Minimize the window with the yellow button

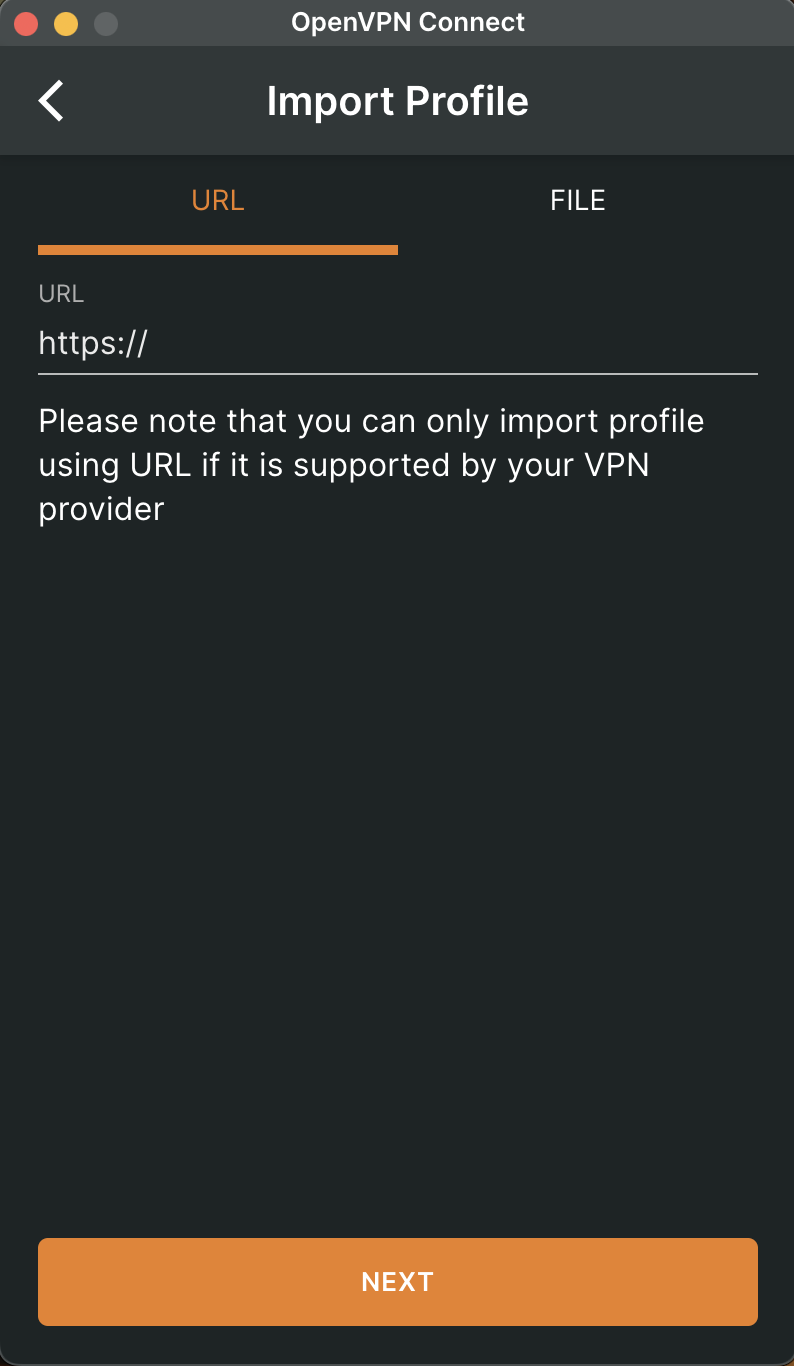[x=65, y=22]
